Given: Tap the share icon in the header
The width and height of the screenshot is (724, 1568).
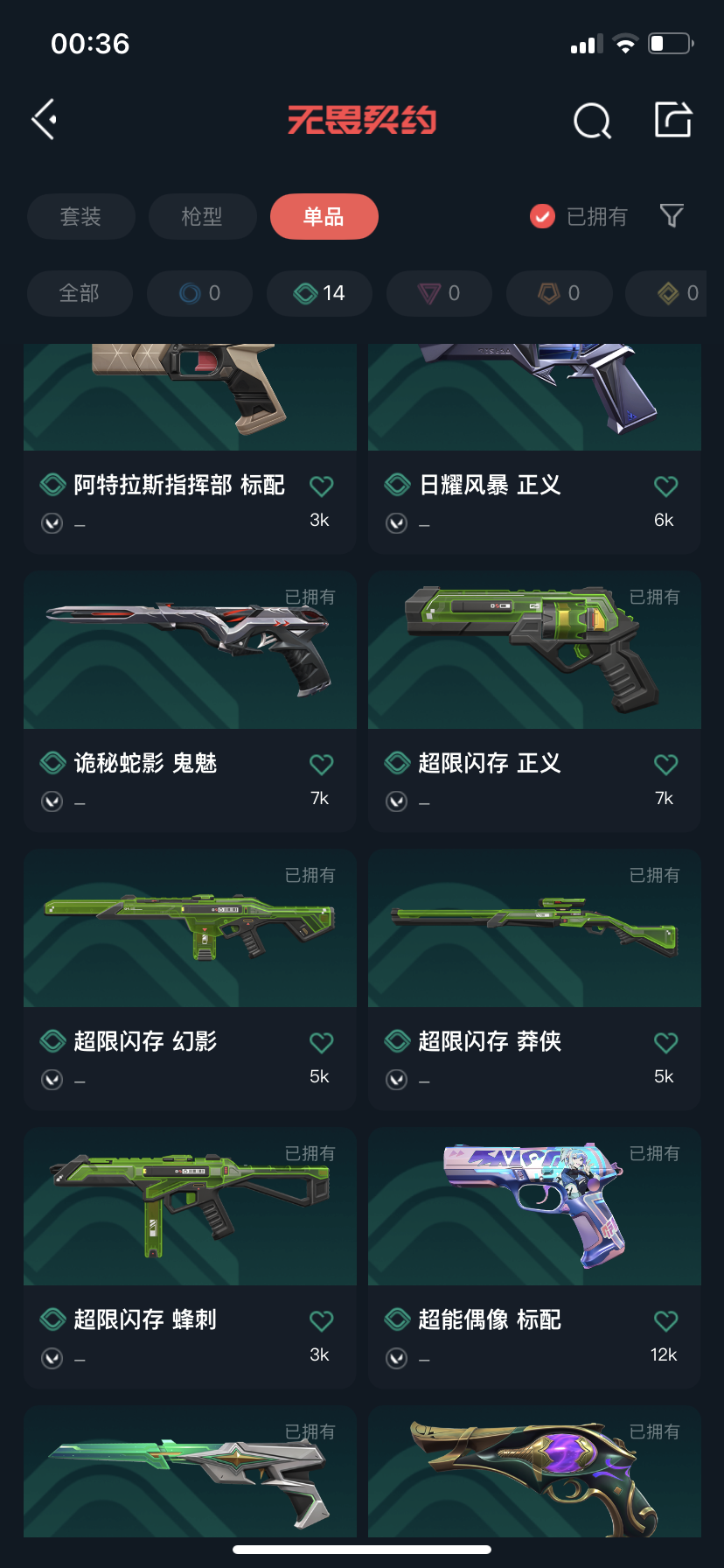Looking at the screenshot, I should click(x=672, y=120).
